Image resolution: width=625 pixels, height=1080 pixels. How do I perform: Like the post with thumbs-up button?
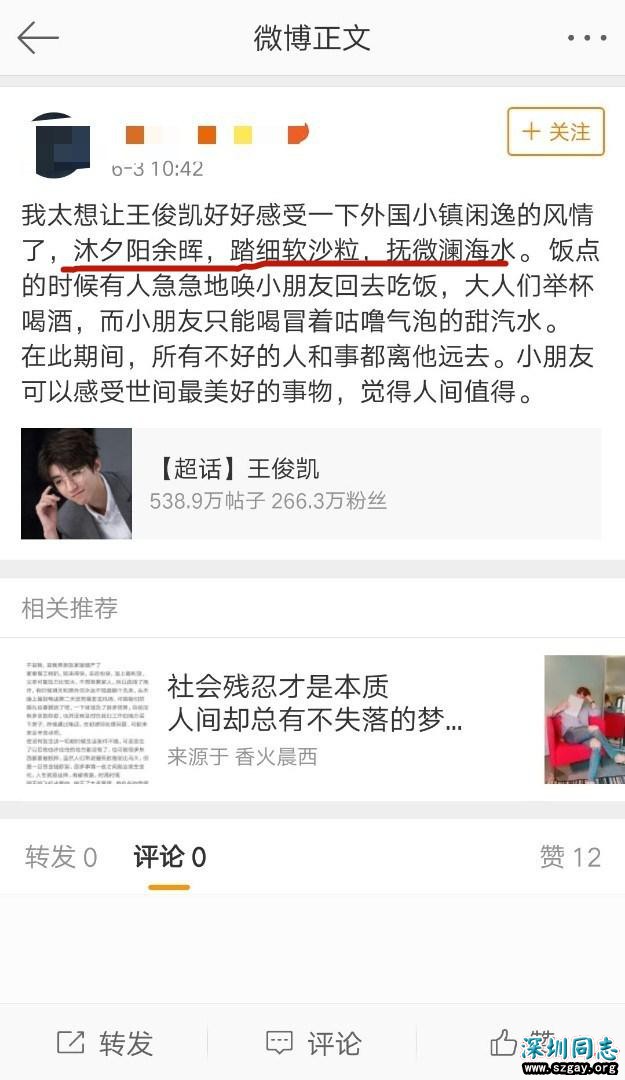click(x=520, y=1043)
